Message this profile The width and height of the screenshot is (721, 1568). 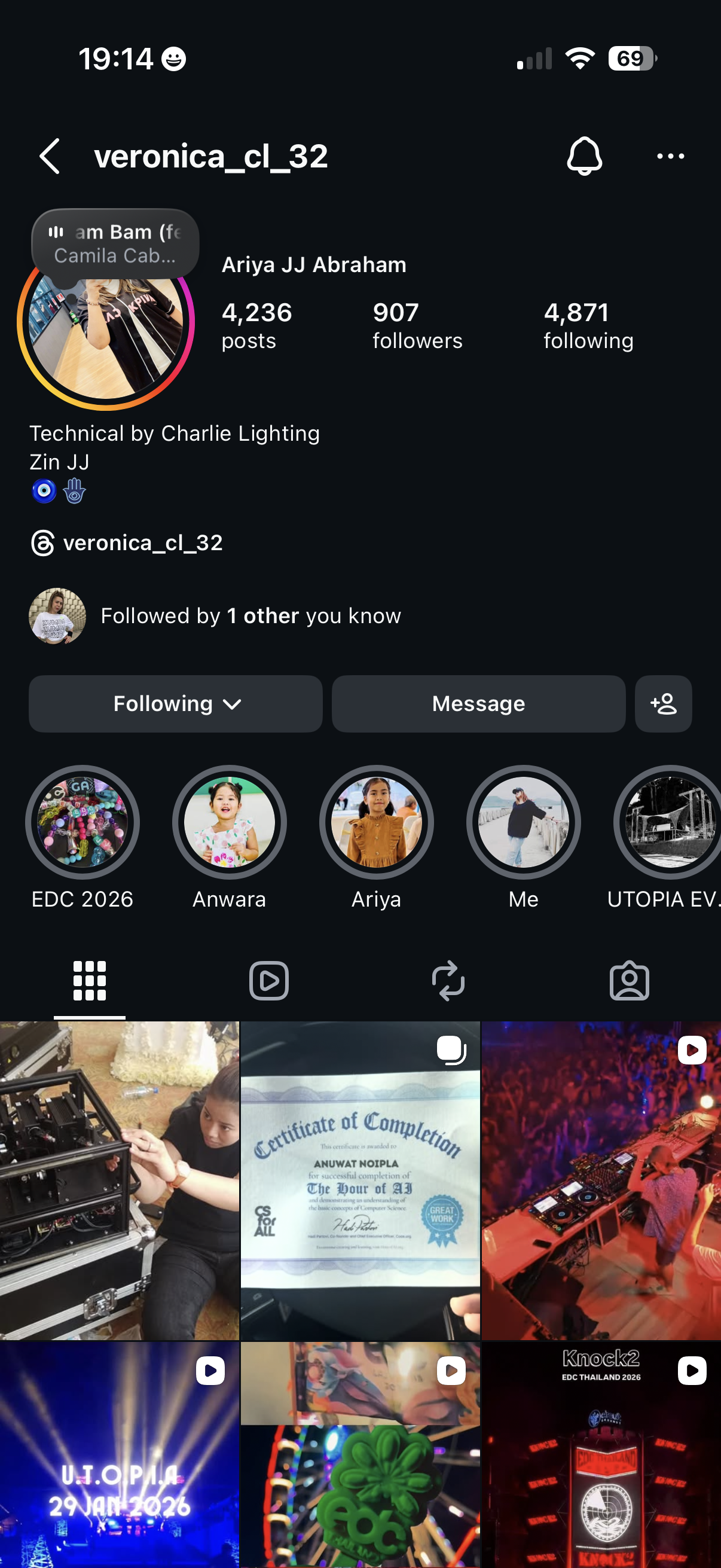click(x=478, y=704)
